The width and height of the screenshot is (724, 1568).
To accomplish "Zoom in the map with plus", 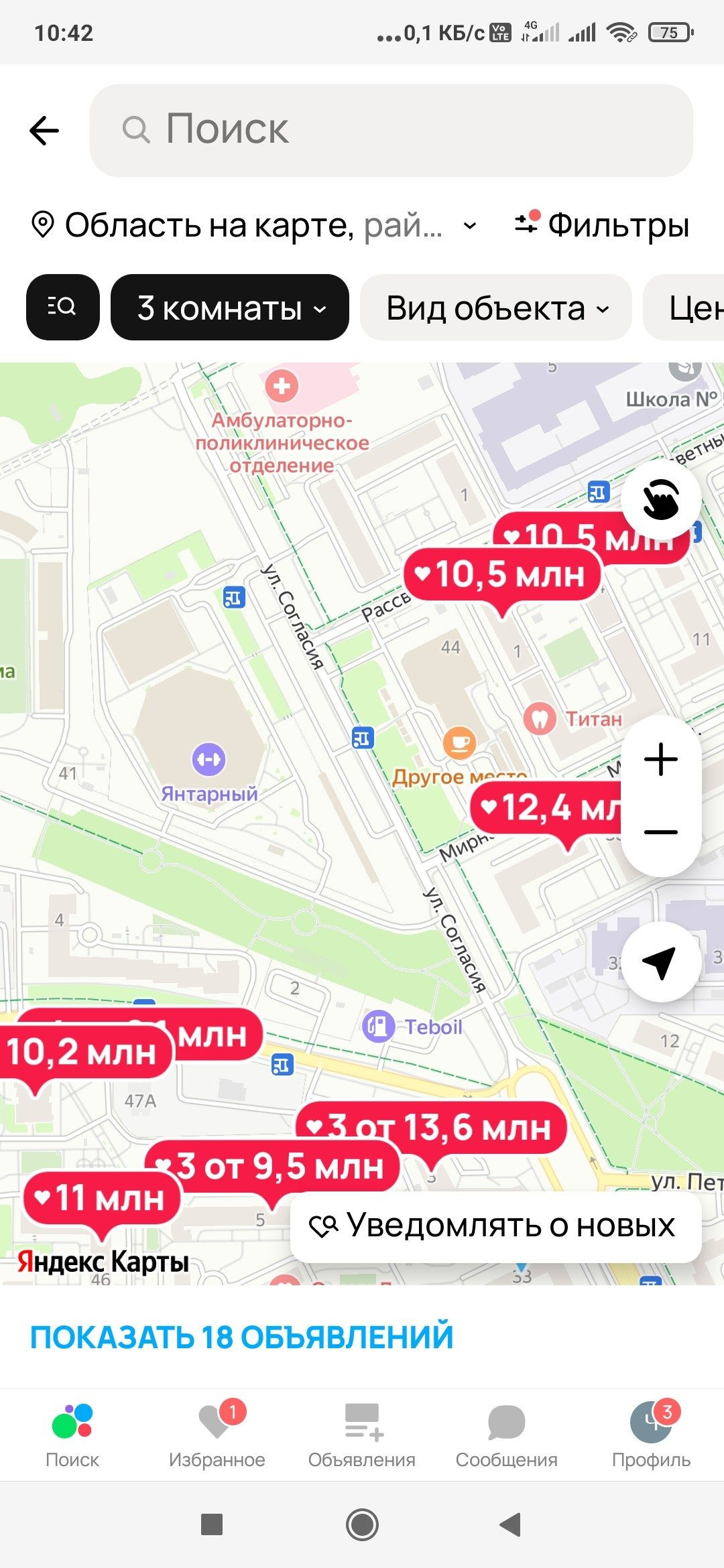I will [x=661, y=759].
